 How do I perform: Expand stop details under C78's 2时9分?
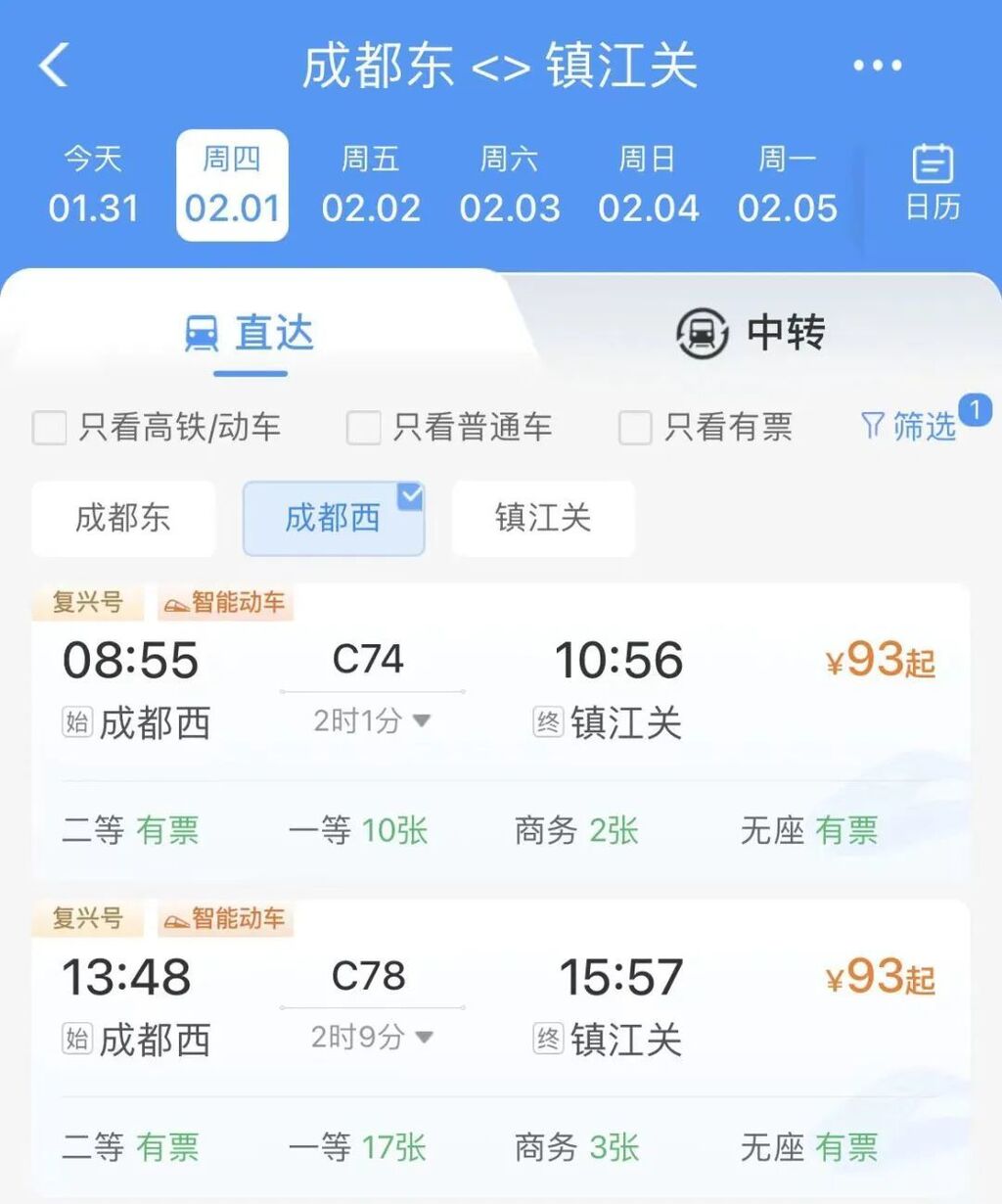click(371, 1038)
